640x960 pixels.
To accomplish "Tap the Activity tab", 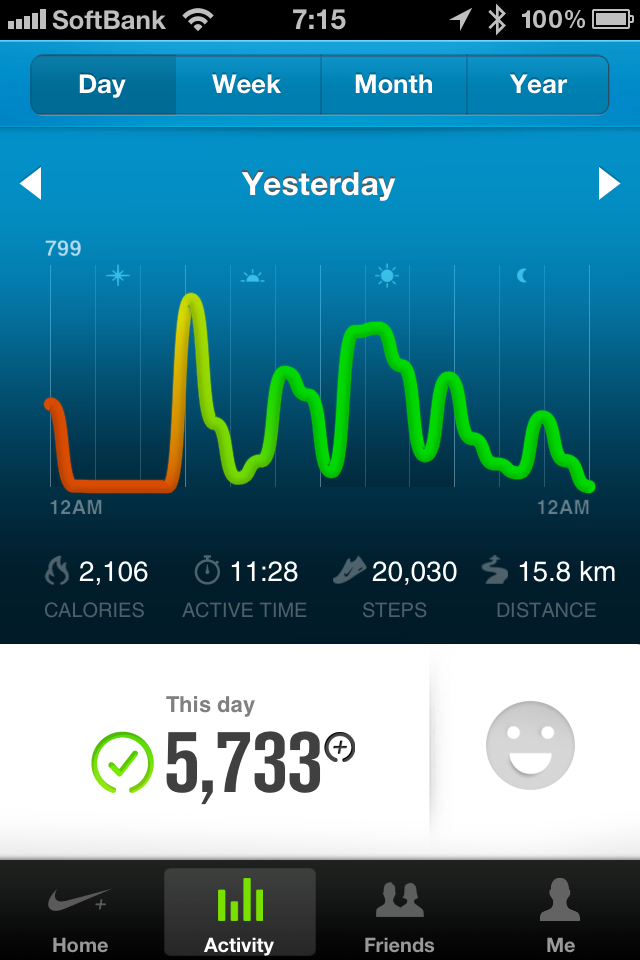I will point(239,914).
